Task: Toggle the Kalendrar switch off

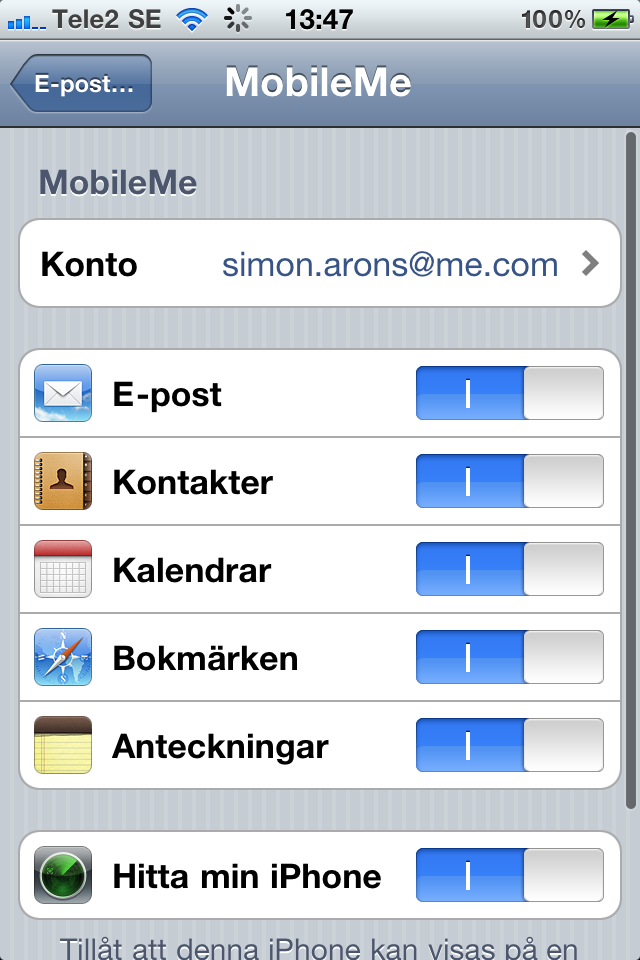Action: (509, 570)
